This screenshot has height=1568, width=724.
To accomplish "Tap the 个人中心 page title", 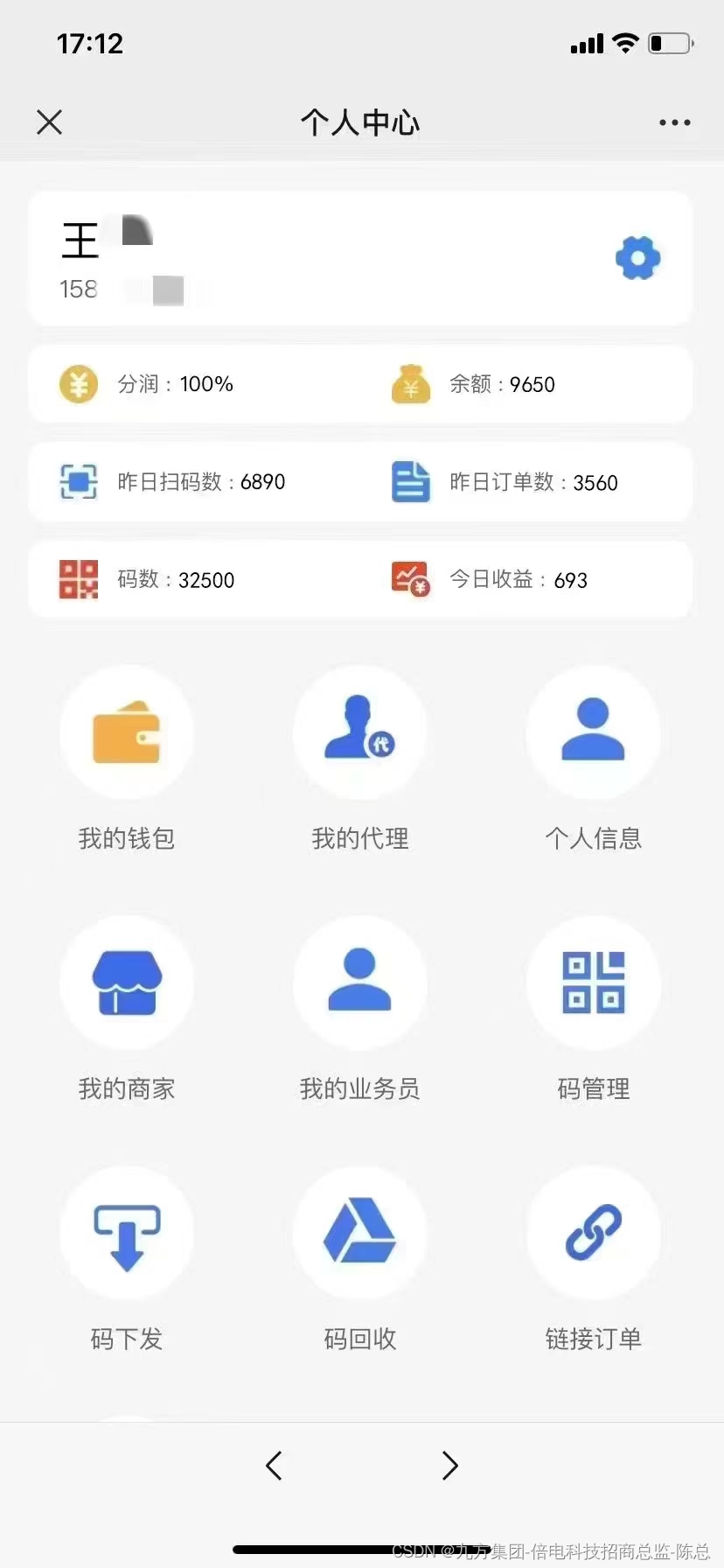I will (x=360, y=122).
